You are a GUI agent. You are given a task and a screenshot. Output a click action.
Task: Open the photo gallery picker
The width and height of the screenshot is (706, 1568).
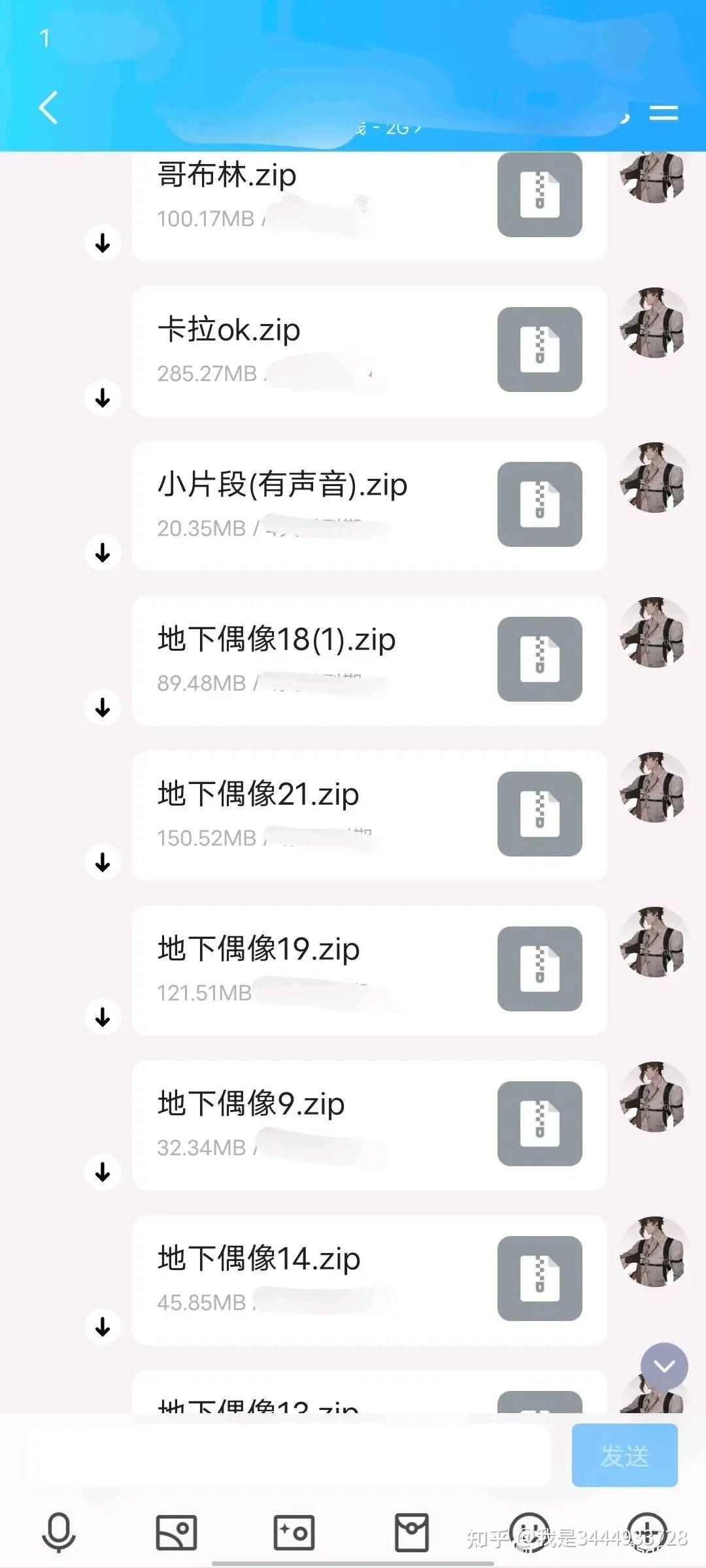click(176, 1532)
